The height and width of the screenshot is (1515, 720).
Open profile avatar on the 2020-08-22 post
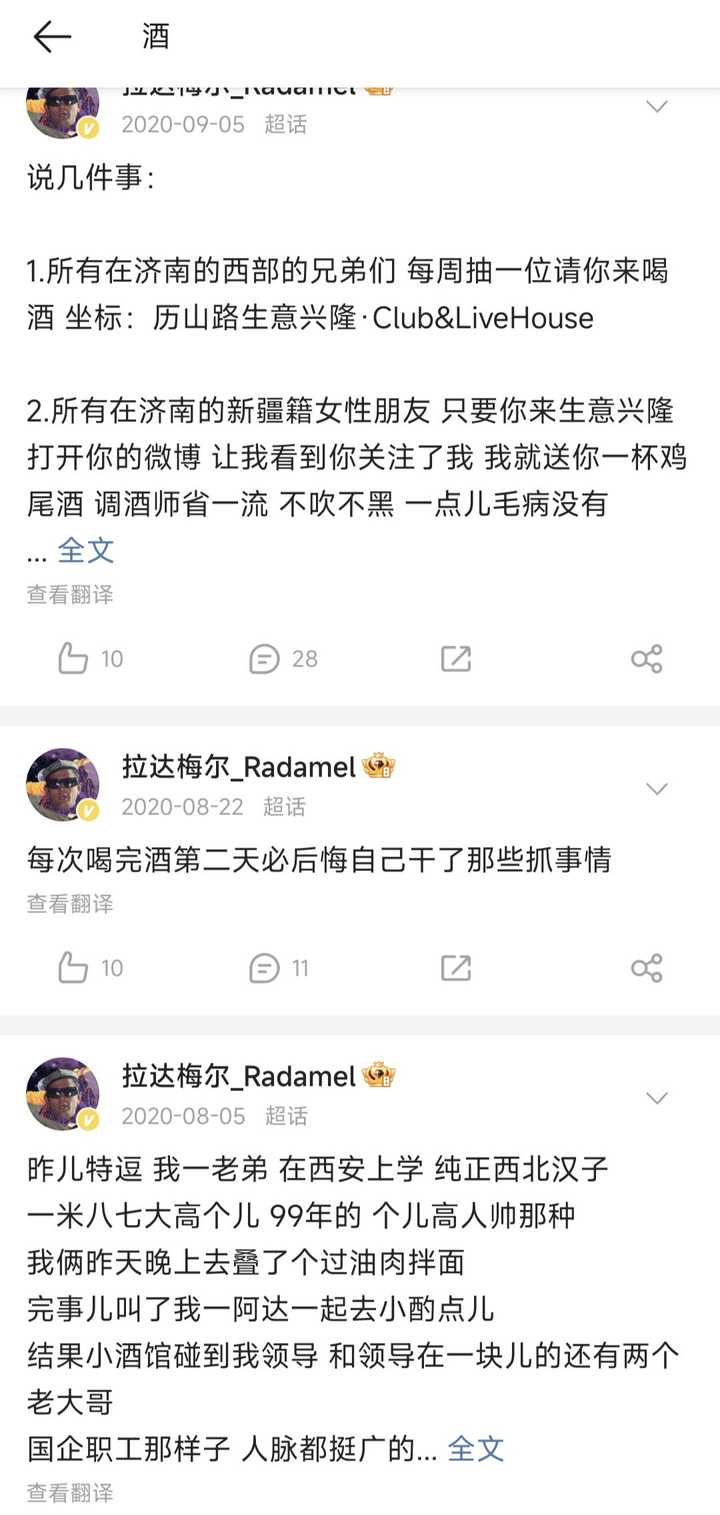click(62, 785)
